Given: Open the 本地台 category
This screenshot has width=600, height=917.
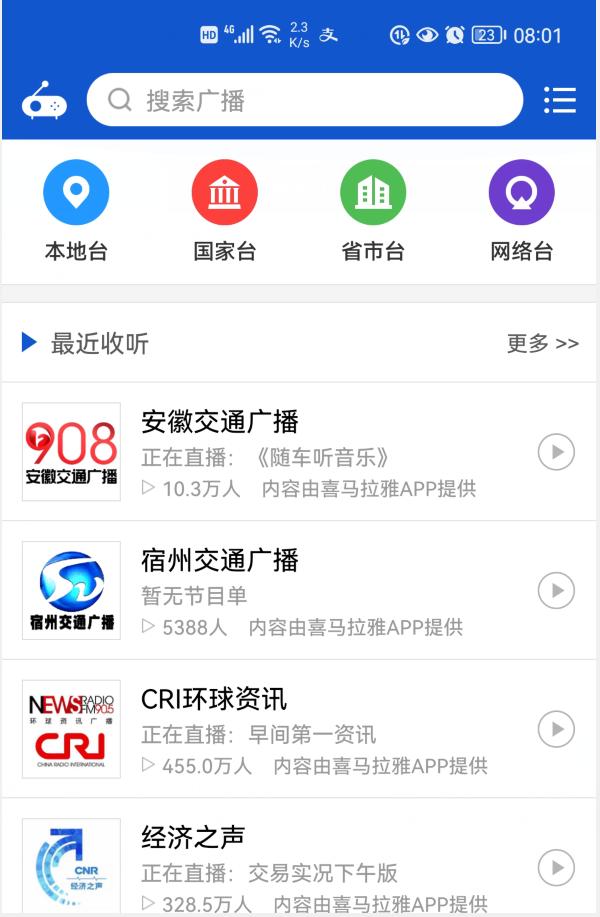Looking at the screenshot, I should tap(76, 212).
